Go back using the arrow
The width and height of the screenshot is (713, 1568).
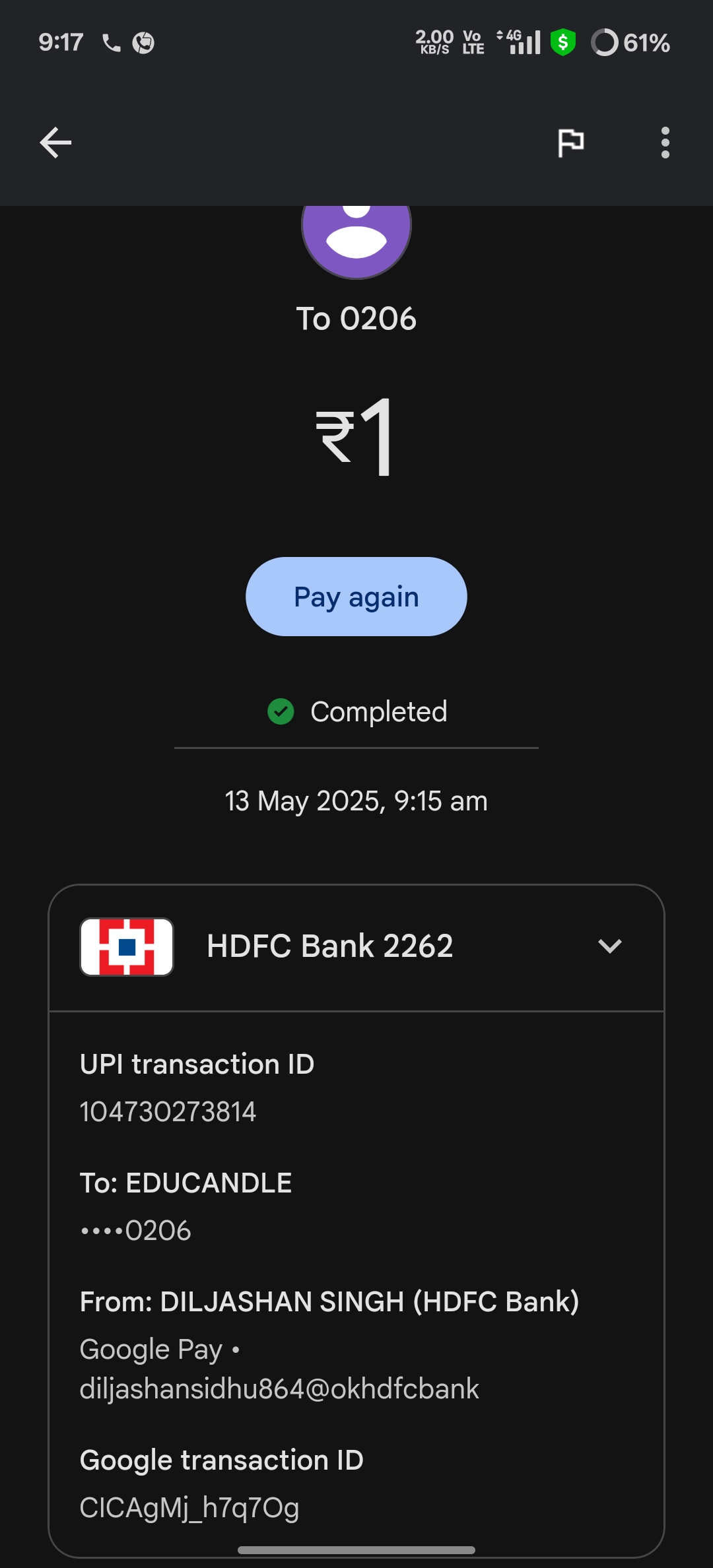click(x=55, y=143)
